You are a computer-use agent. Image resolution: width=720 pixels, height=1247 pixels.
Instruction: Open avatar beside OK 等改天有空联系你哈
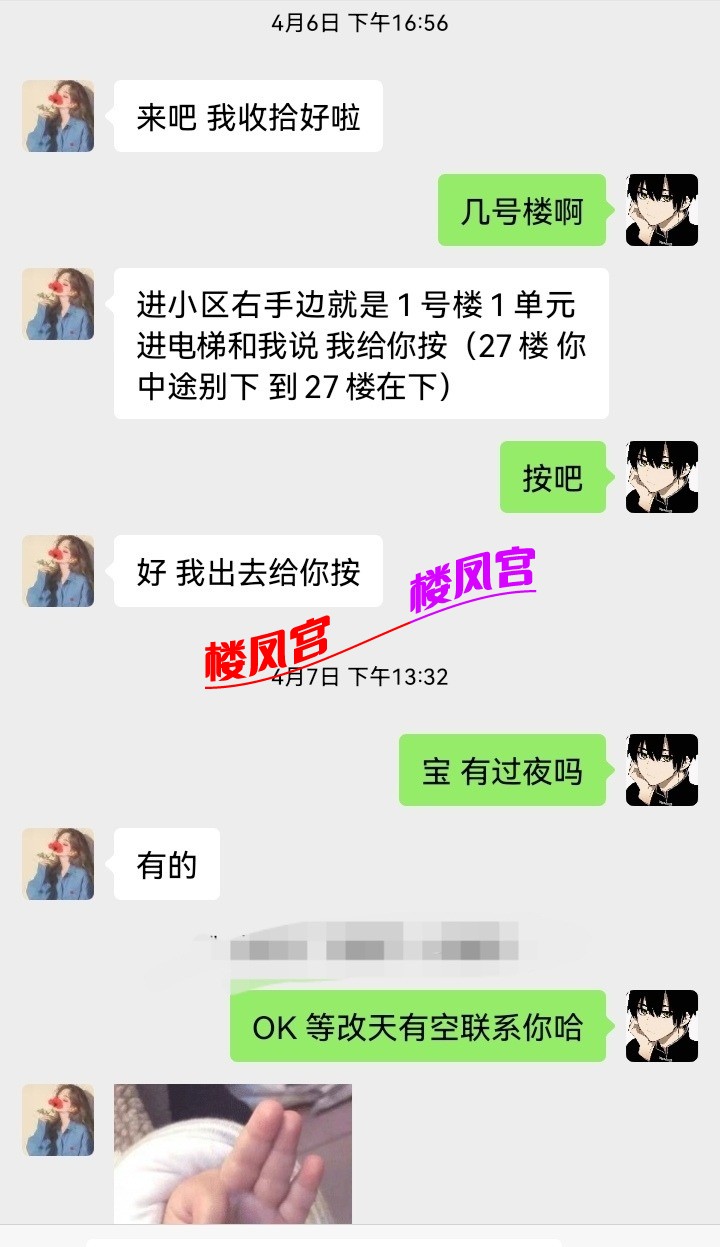point(662,1024)
